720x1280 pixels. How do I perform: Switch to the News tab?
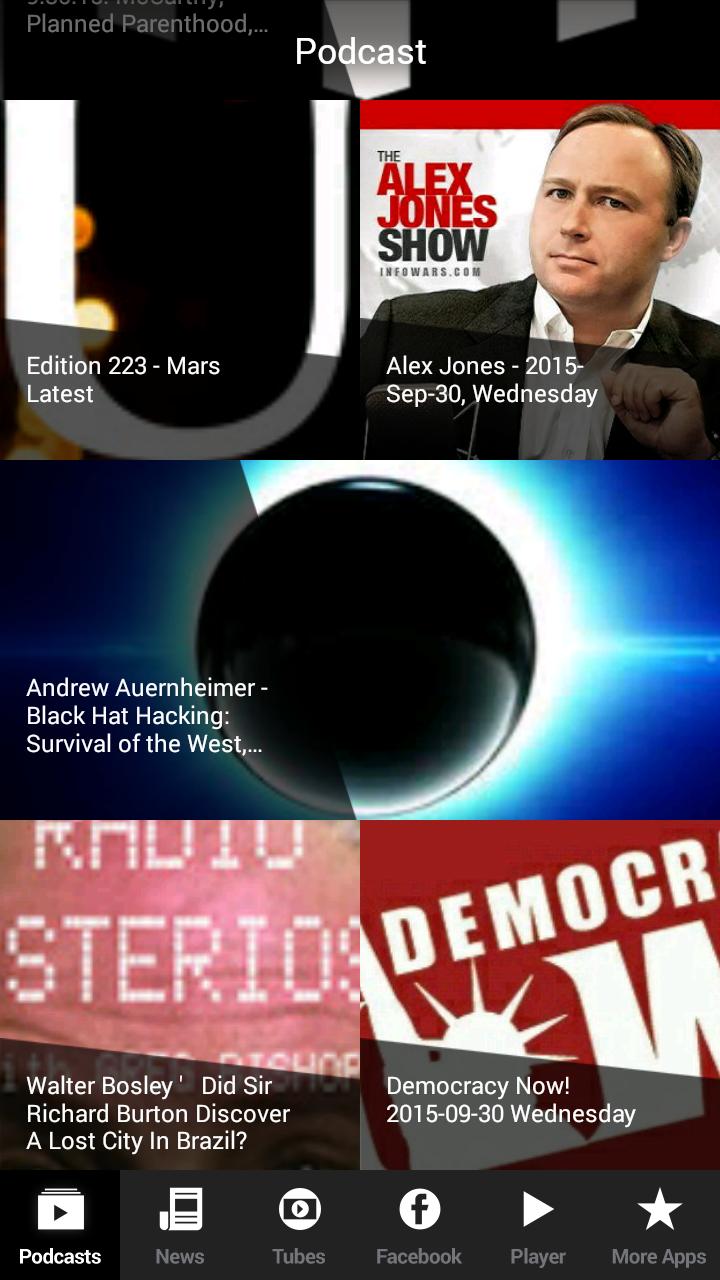click(180, 1225)
